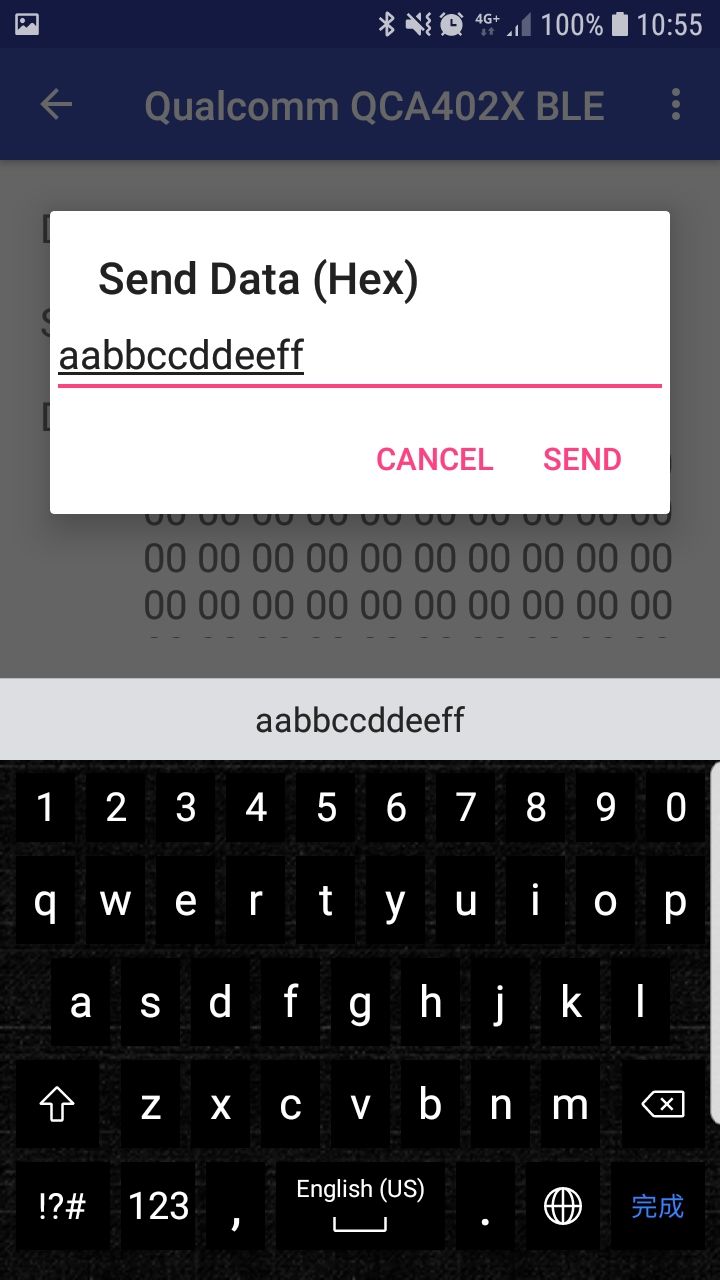Hit the keyboard backspace key
Image resolution: width=720 pixels, height=1280 pixels.
[662, 1104]
